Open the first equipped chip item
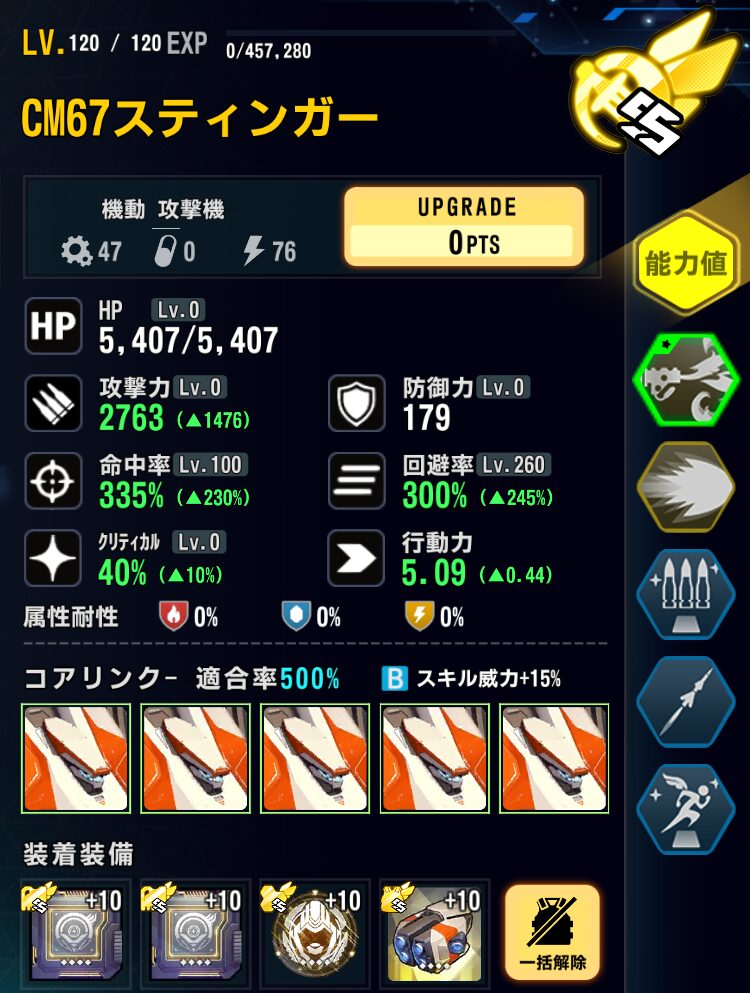 point(72,931)
